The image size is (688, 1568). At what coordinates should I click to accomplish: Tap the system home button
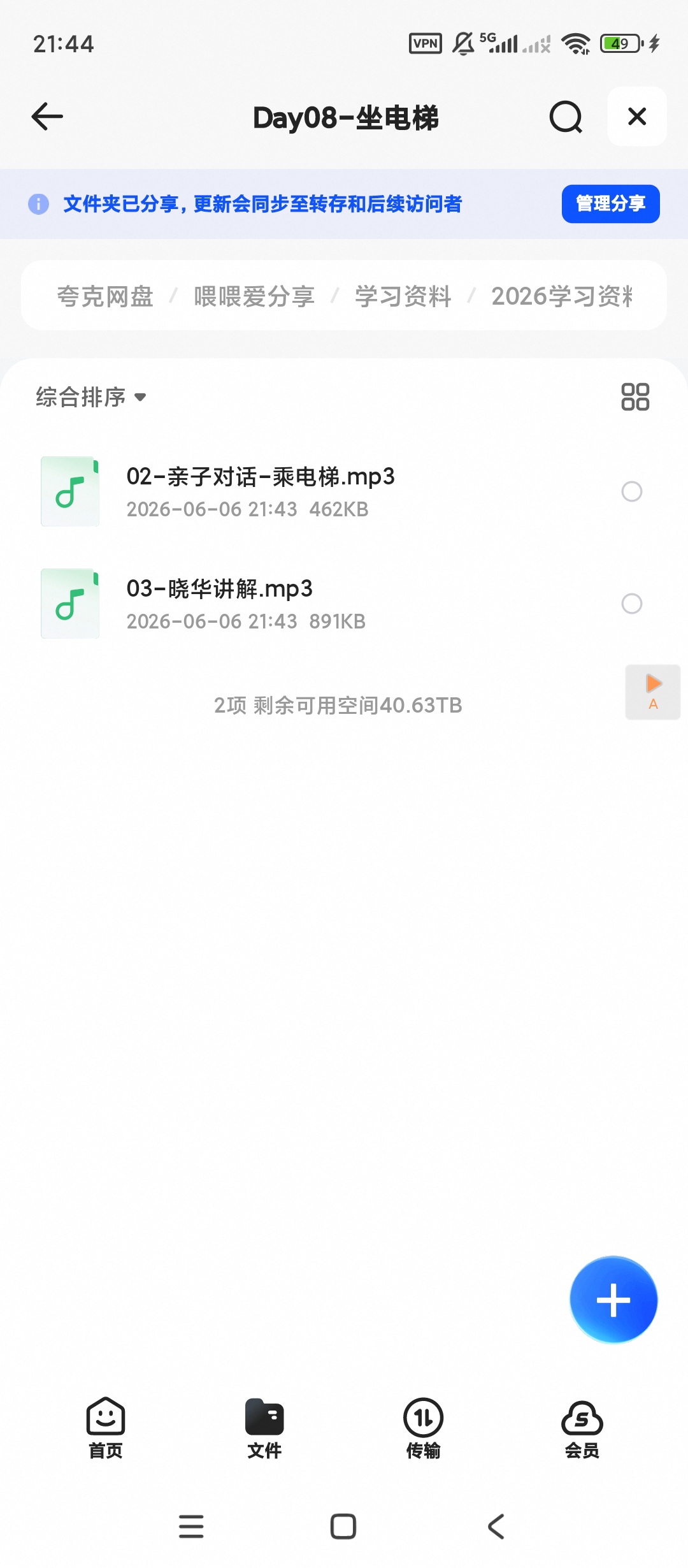[343, 1527]
